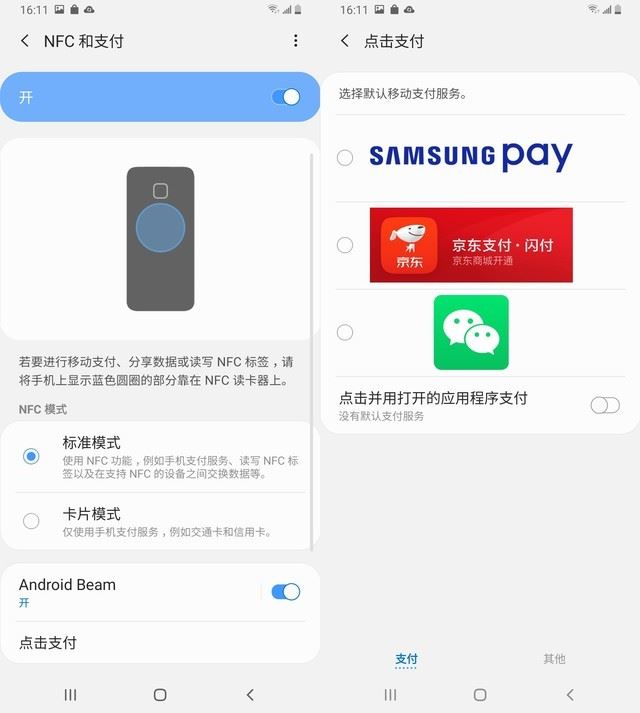Open the overflow menu in NFC 和支付
640x713 pixels.
tap(295, 41)
